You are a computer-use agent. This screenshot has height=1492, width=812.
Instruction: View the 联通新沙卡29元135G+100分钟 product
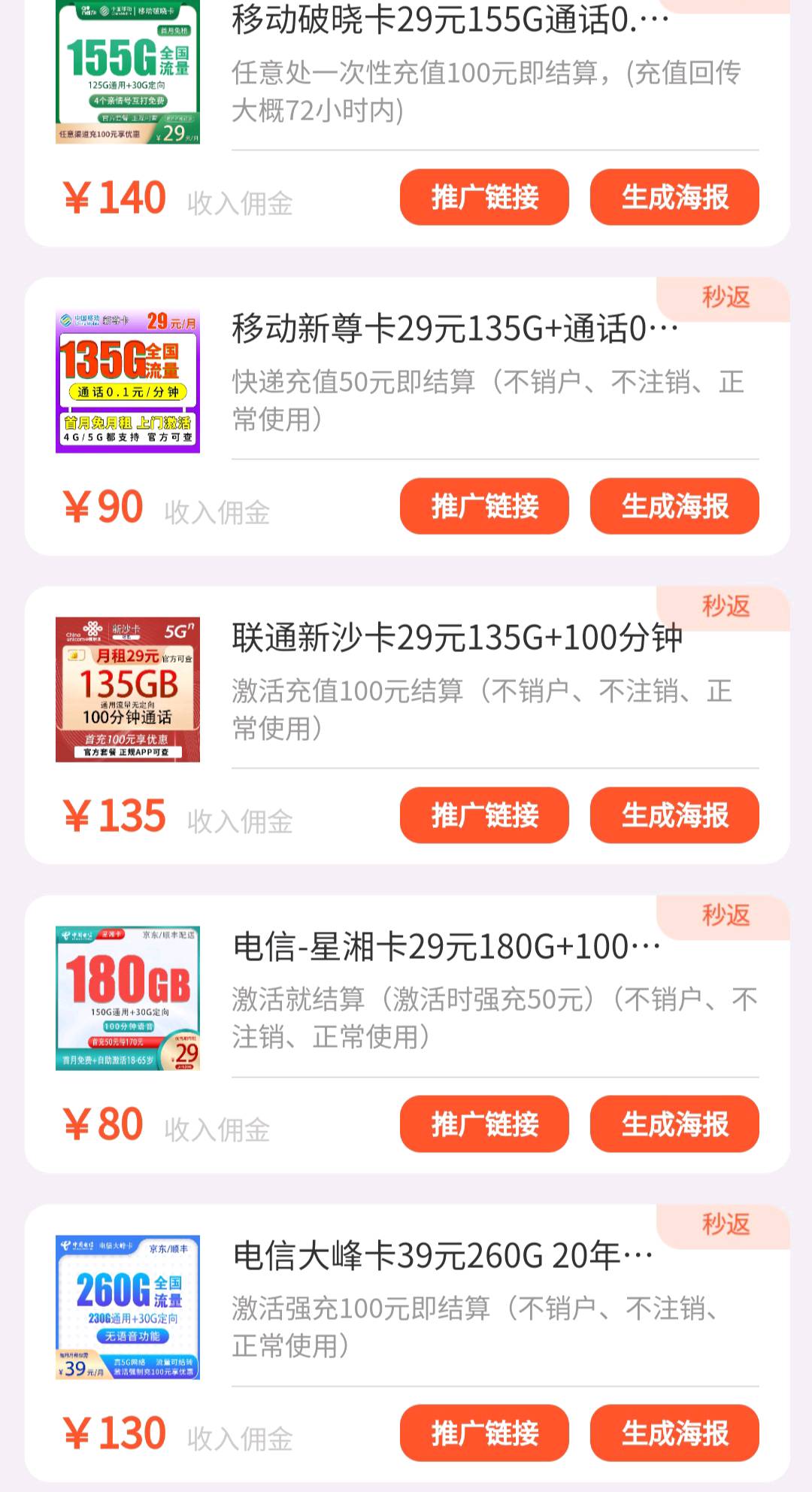click(456, 638)
